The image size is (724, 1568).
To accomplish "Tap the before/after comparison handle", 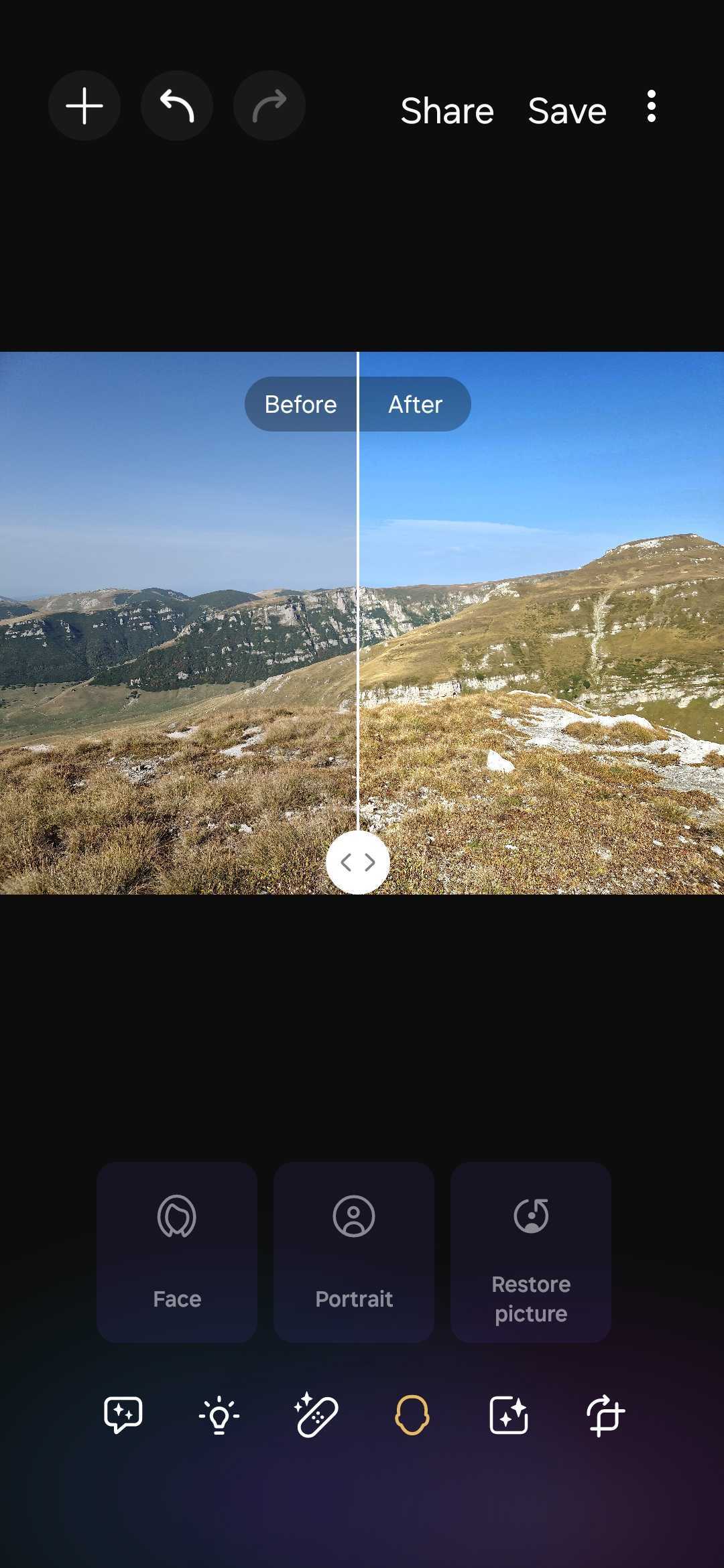I will [x=358, y=862].
